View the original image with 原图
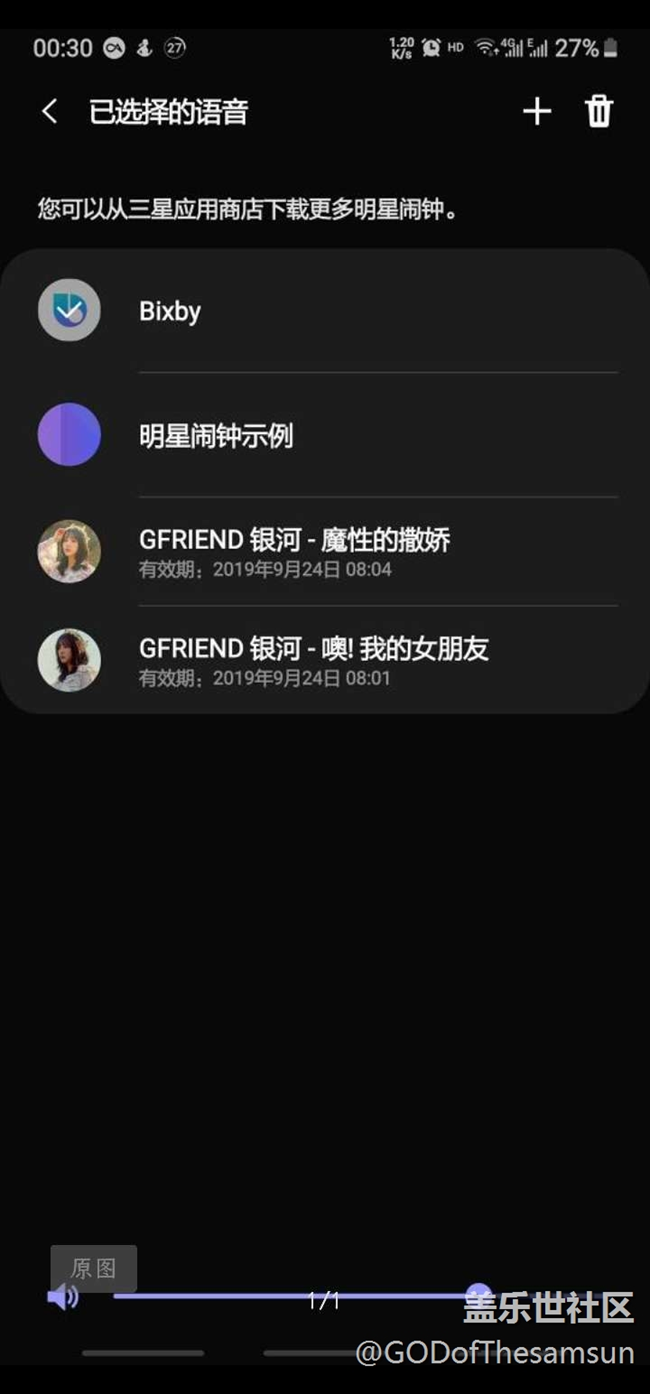650x1394 pixels. (94, 1268)
